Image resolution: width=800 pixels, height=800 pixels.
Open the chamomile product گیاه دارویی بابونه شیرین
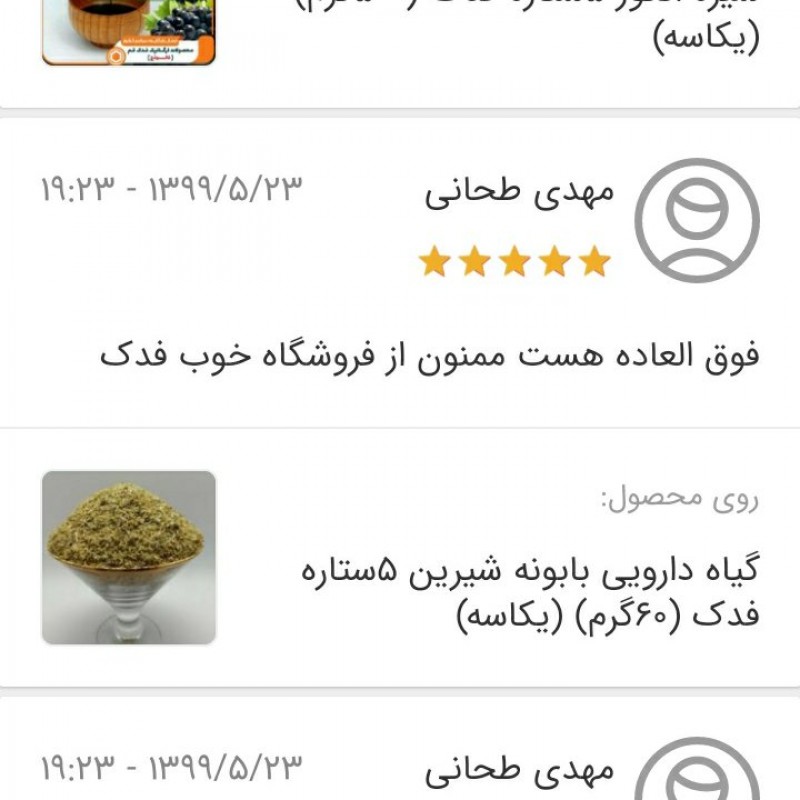[529, 592]
